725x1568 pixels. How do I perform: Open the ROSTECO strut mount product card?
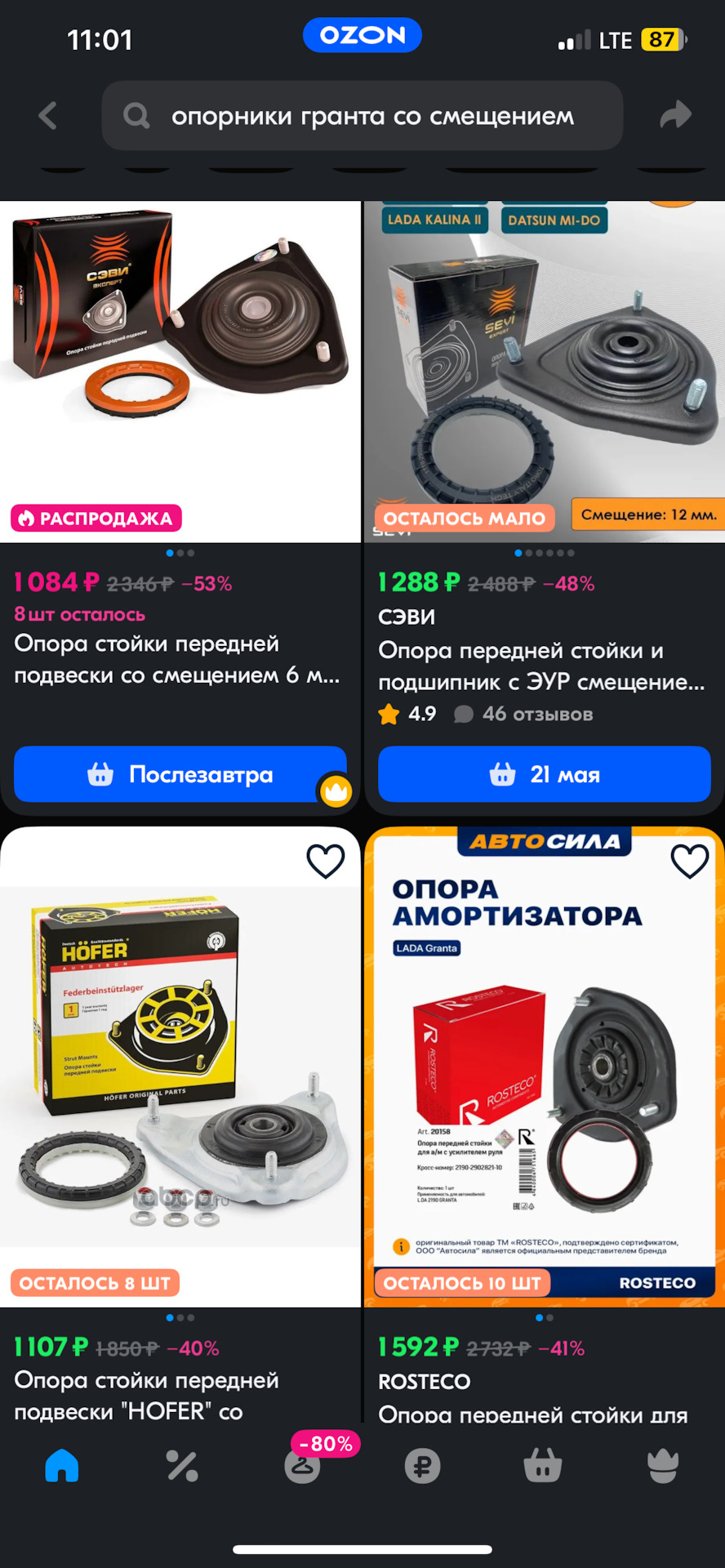point(545,1067)
